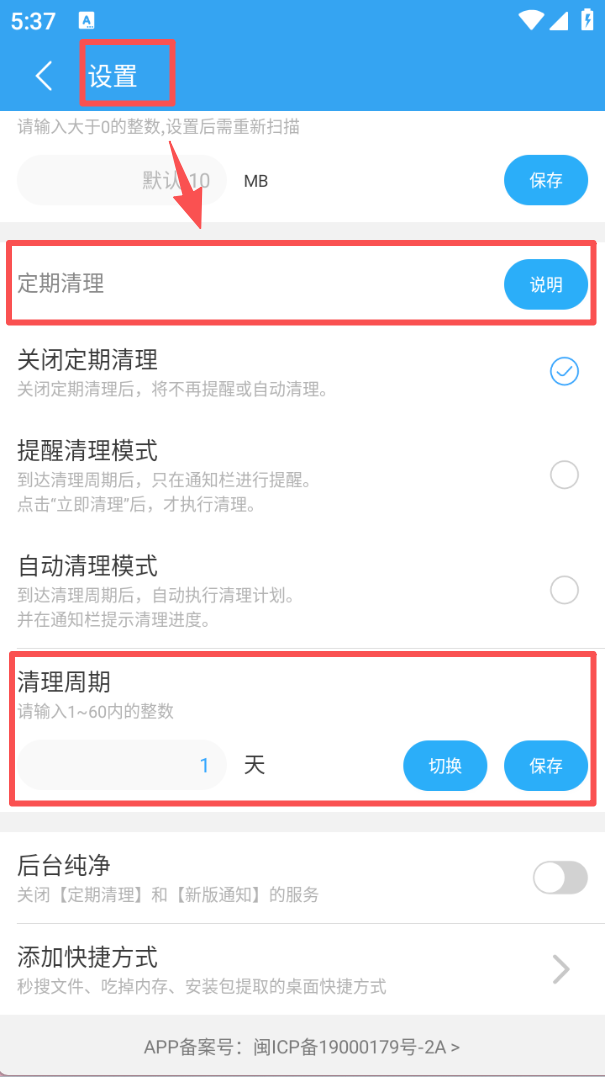Open the 说明 for 定期清理
Image resolution: width=605 pixels, height=1077 pixels.
[x=545, y=285]
